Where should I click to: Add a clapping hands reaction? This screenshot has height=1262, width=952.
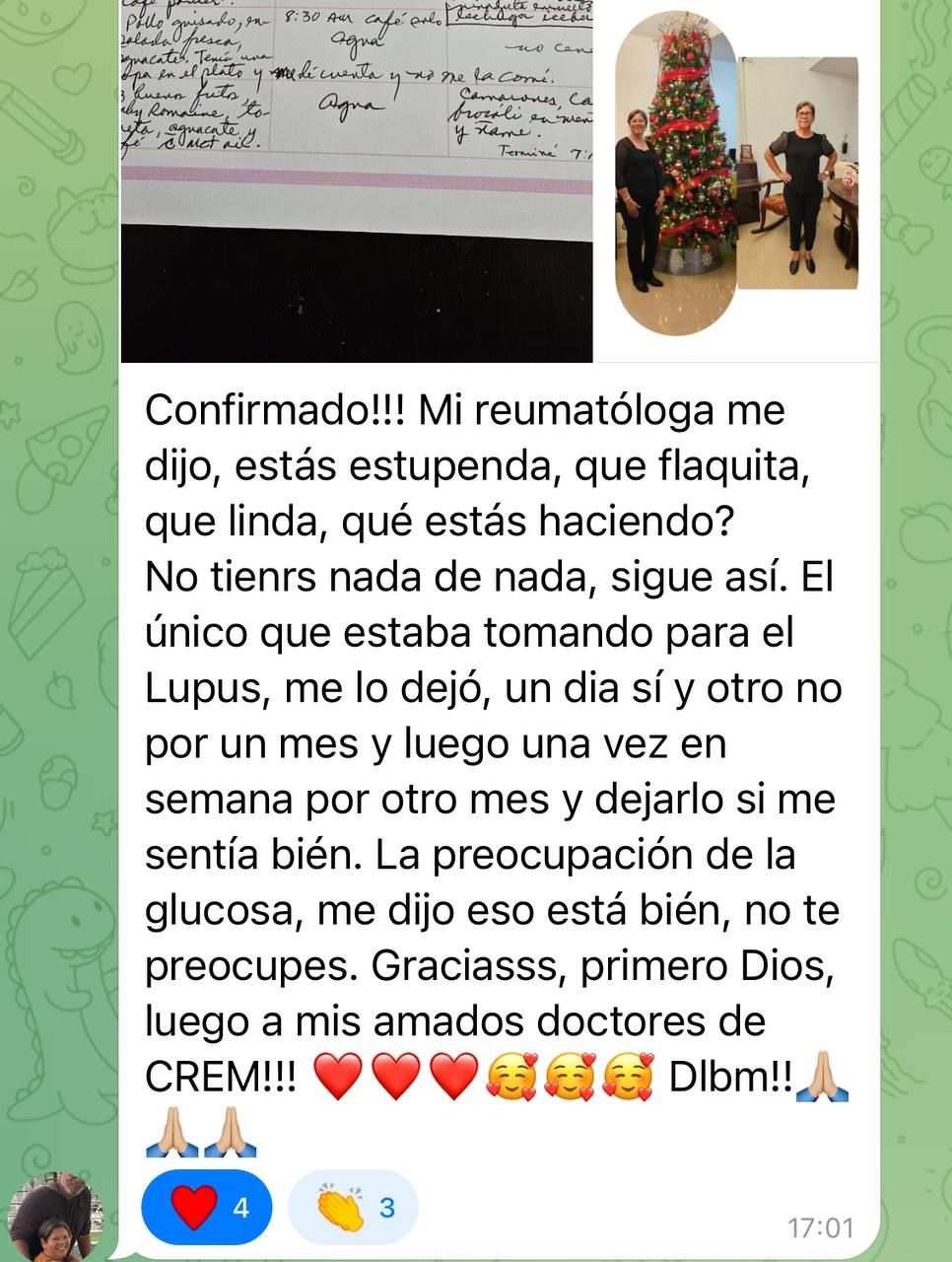(x=354, y=1207)
